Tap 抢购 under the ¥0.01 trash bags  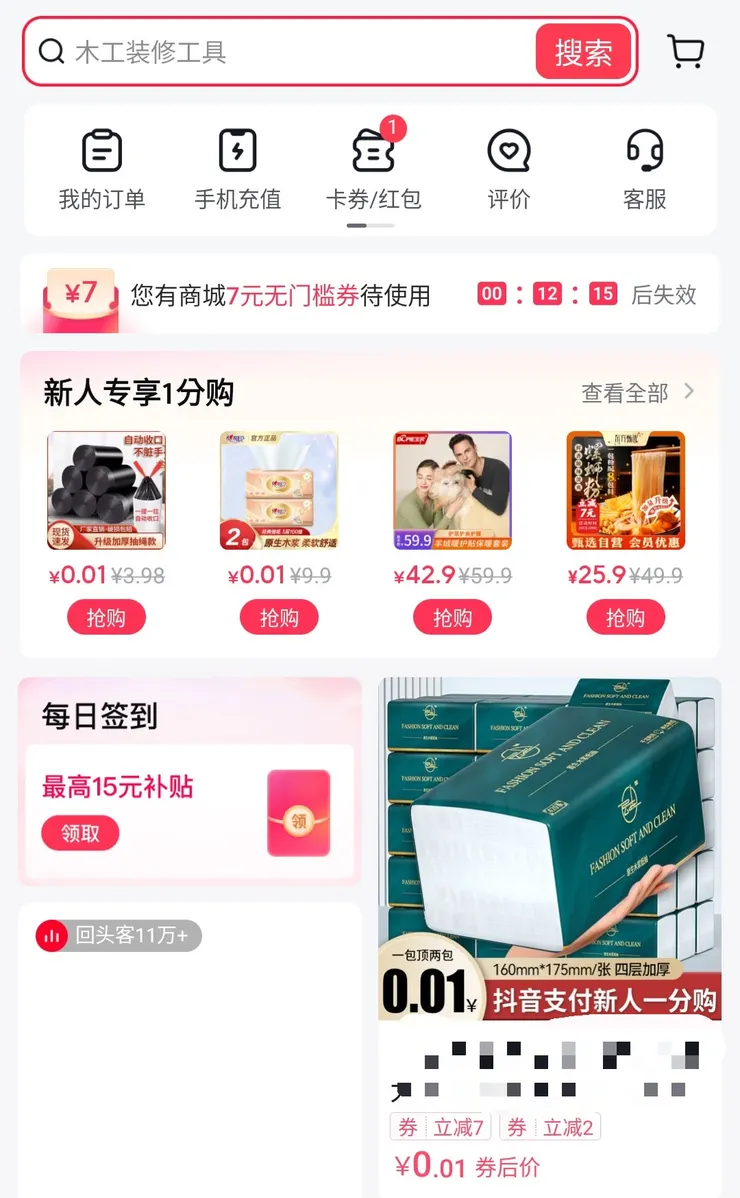click(106, 617)
